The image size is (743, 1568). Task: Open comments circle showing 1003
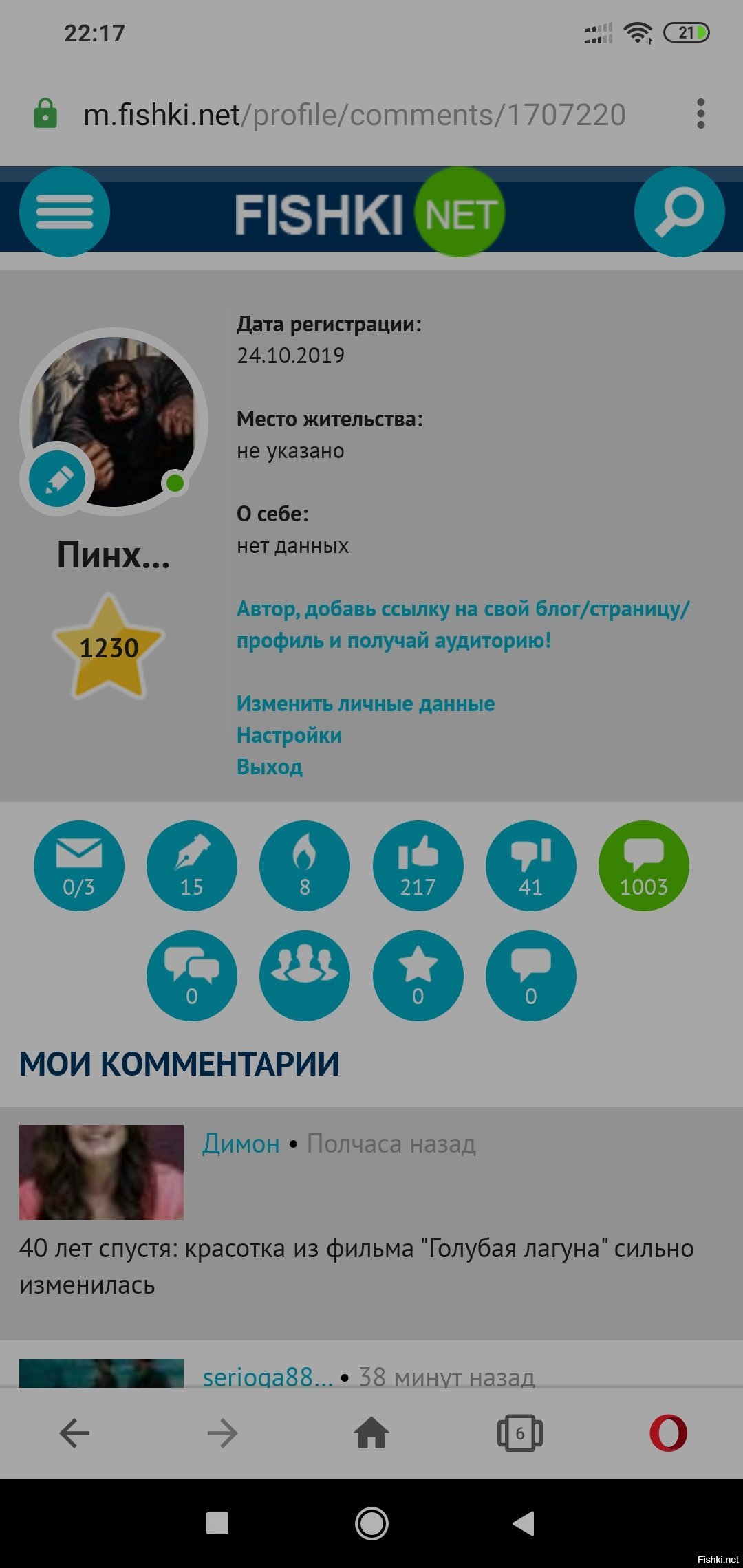coord(644,866)
